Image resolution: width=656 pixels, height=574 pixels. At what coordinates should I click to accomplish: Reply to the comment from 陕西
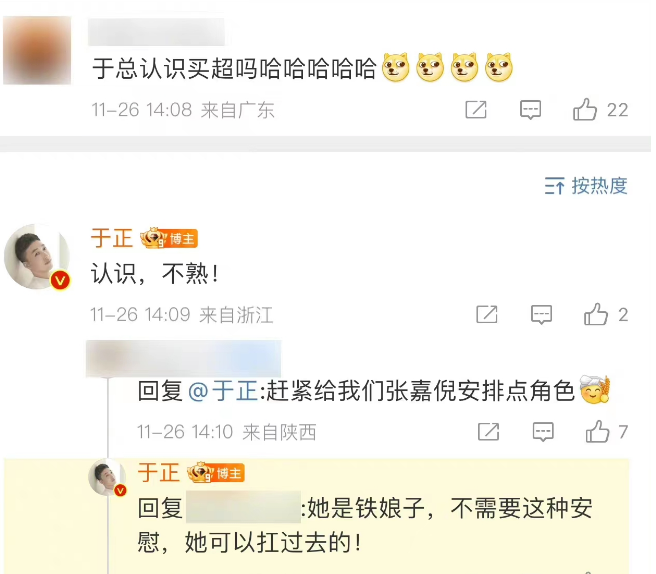[x=541, y=432]
